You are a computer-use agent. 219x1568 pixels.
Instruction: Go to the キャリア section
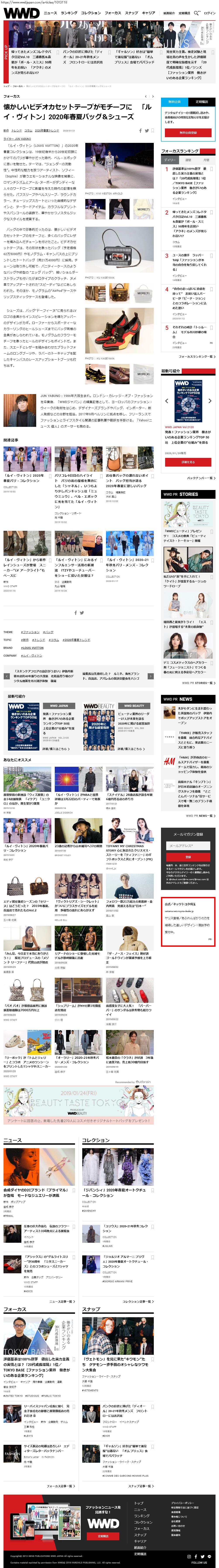point(148,13)
